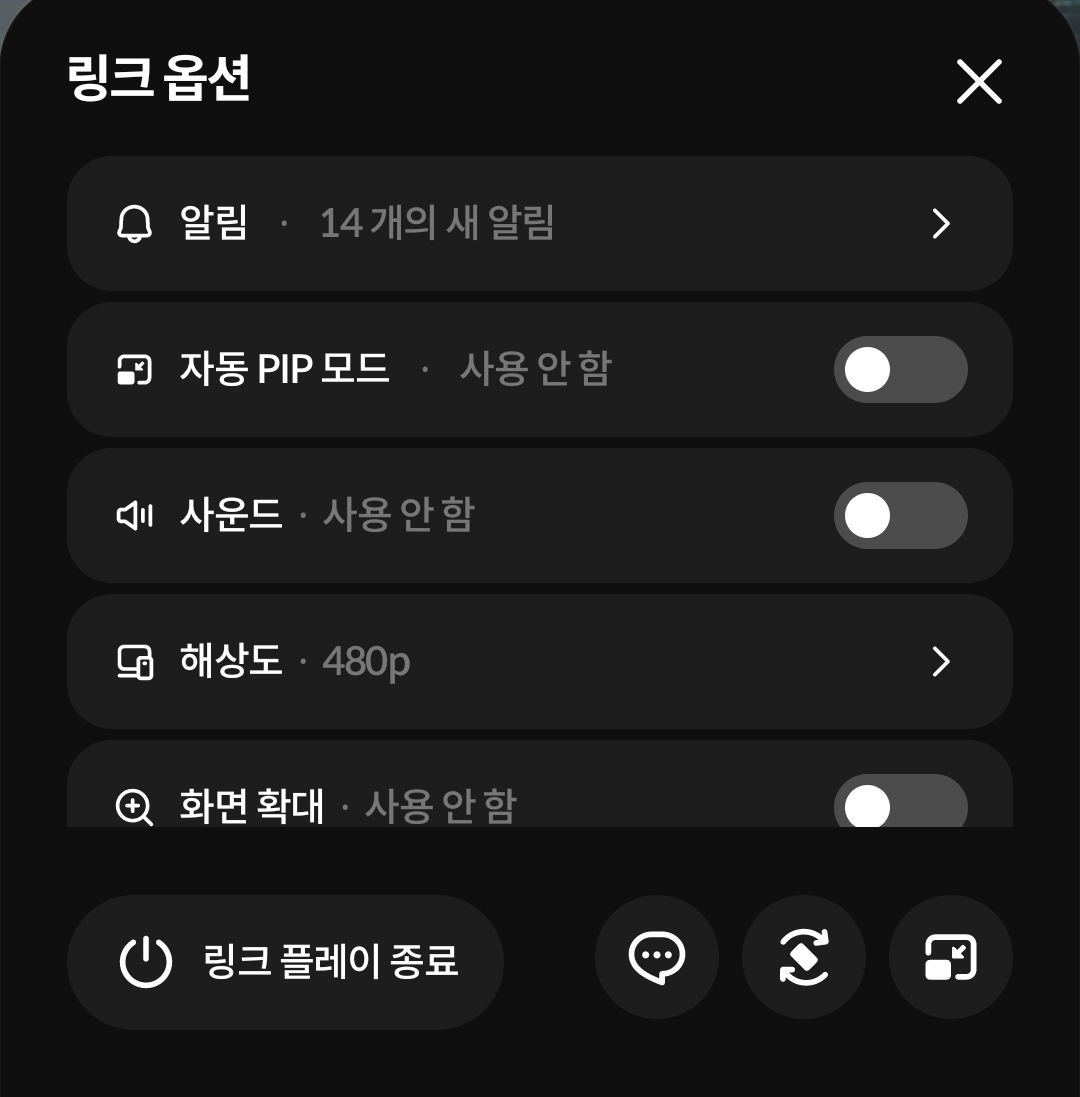Tap the screen rotation icon

point(804,958)
